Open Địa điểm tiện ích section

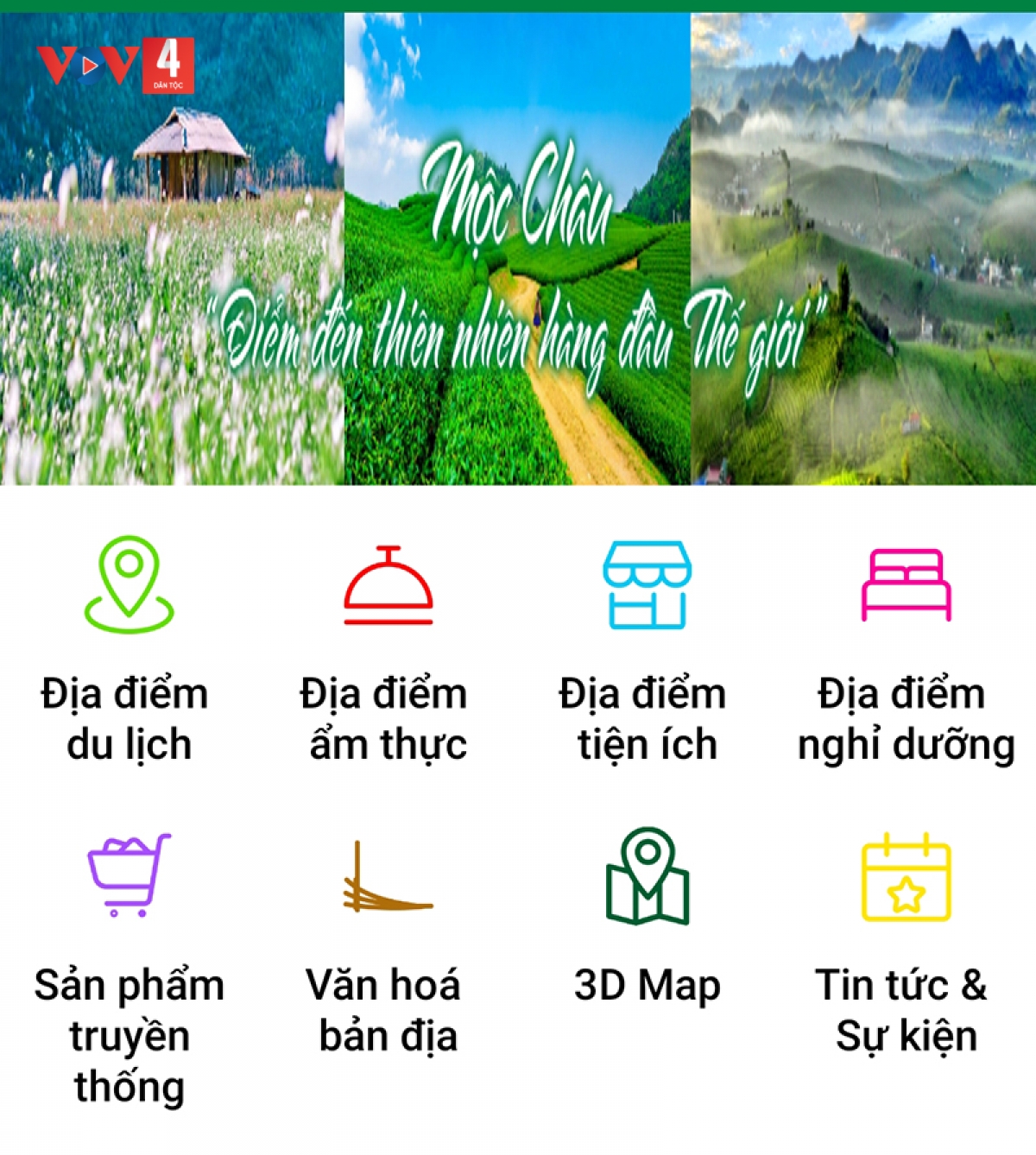(647, 587)
